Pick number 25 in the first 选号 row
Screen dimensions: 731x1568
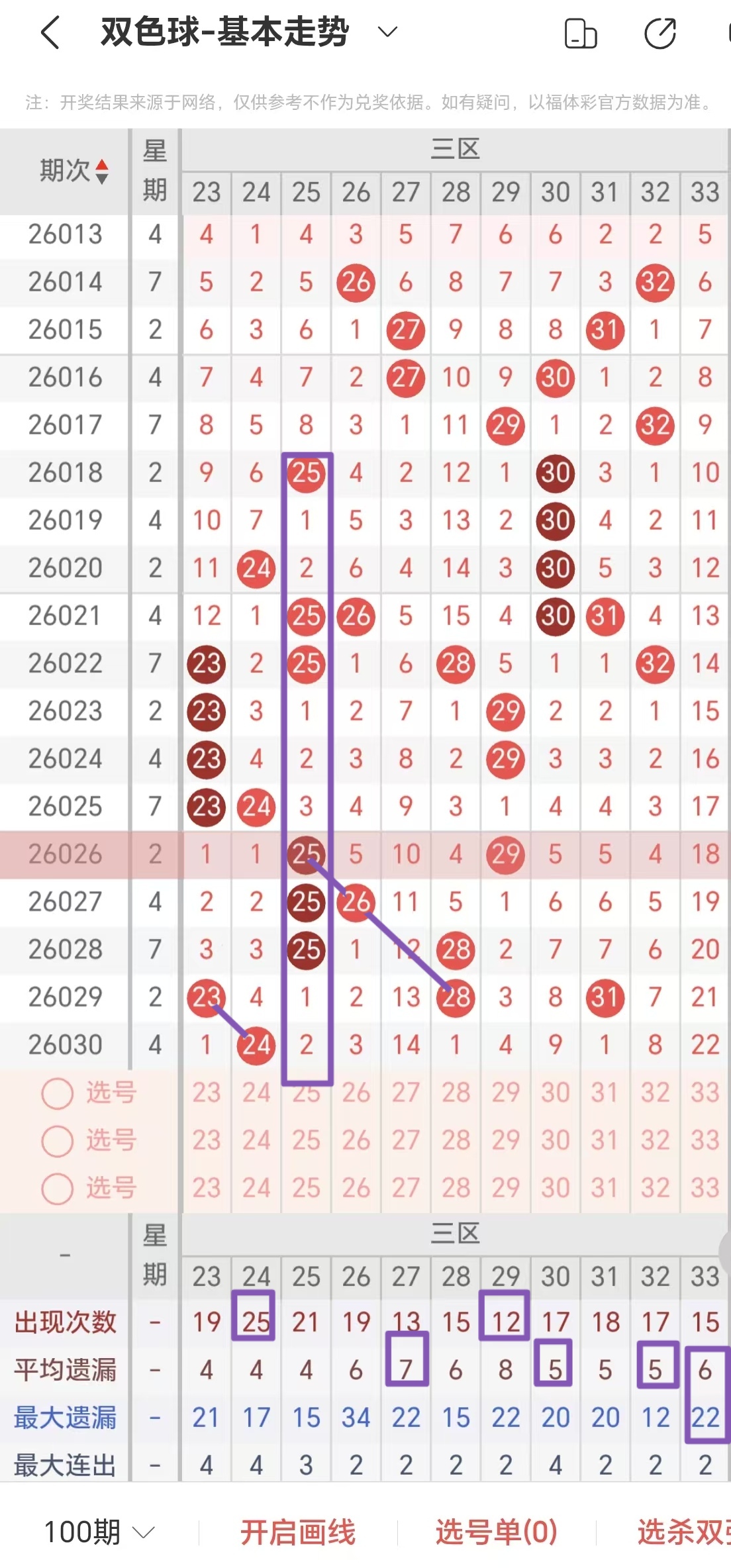coord(305,1093)
